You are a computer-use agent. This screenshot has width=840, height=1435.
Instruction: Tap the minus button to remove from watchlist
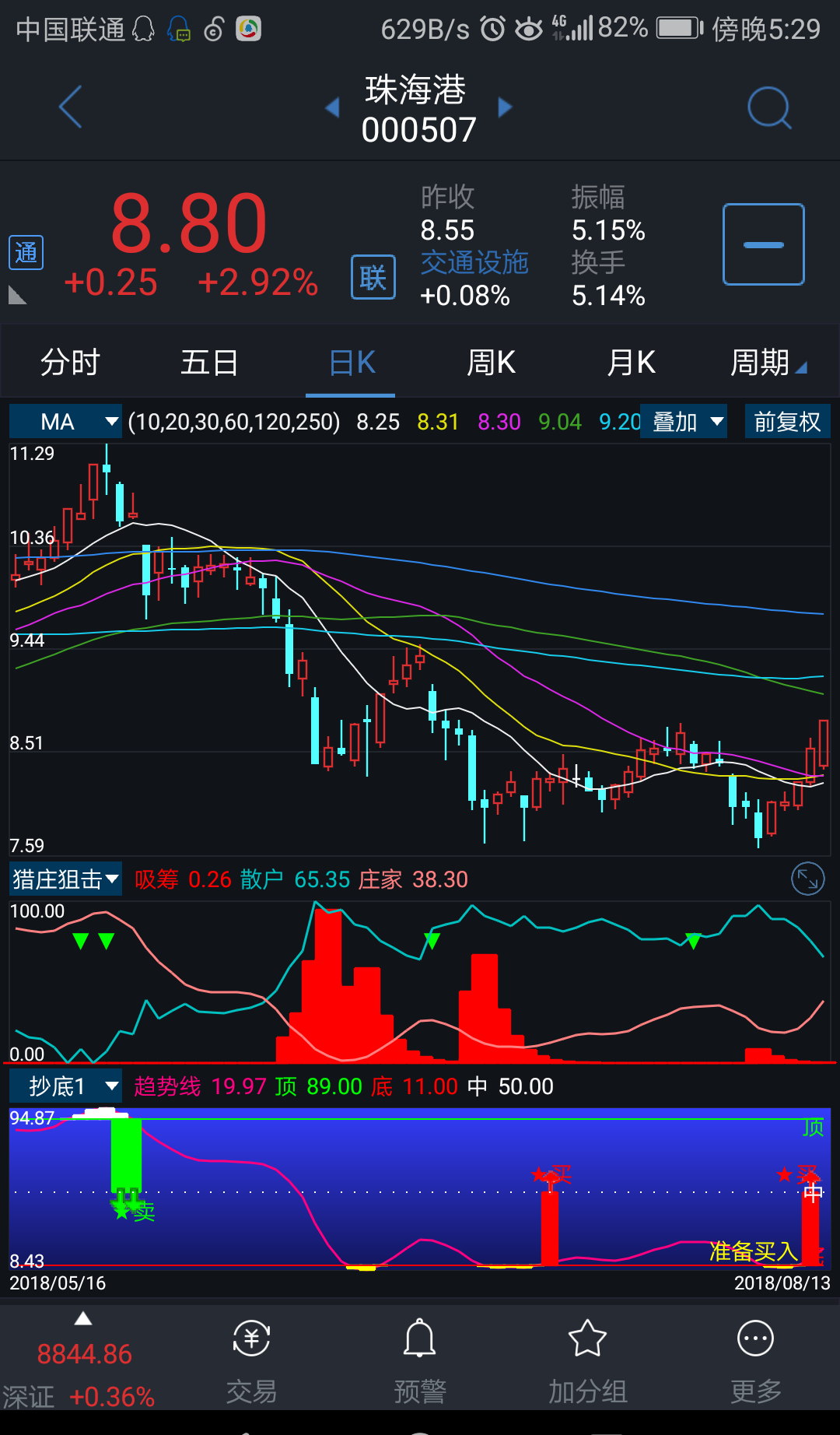(763, 244)
